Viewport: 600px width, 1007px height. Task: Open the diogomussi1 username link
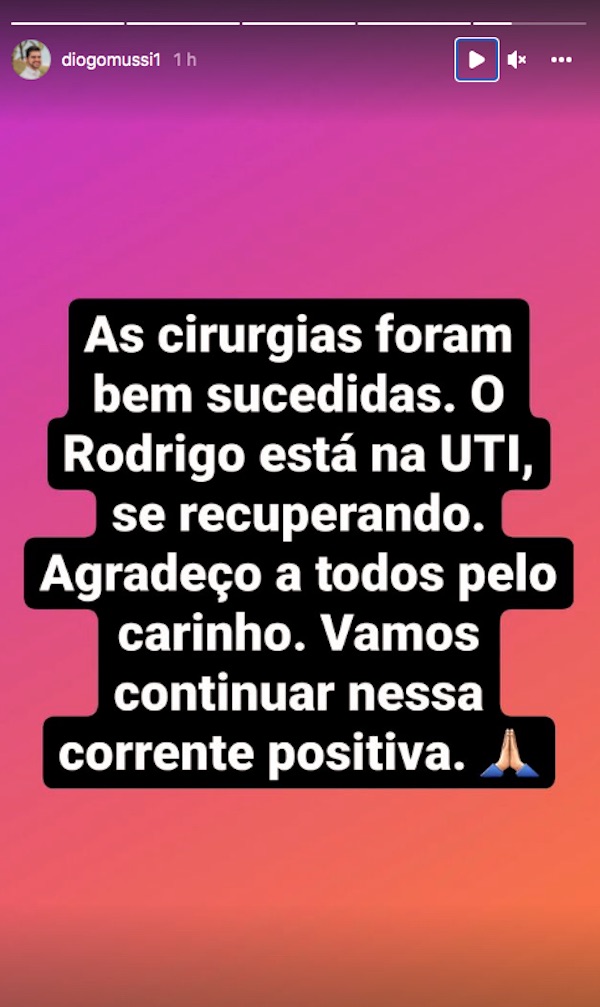(112, 60)
